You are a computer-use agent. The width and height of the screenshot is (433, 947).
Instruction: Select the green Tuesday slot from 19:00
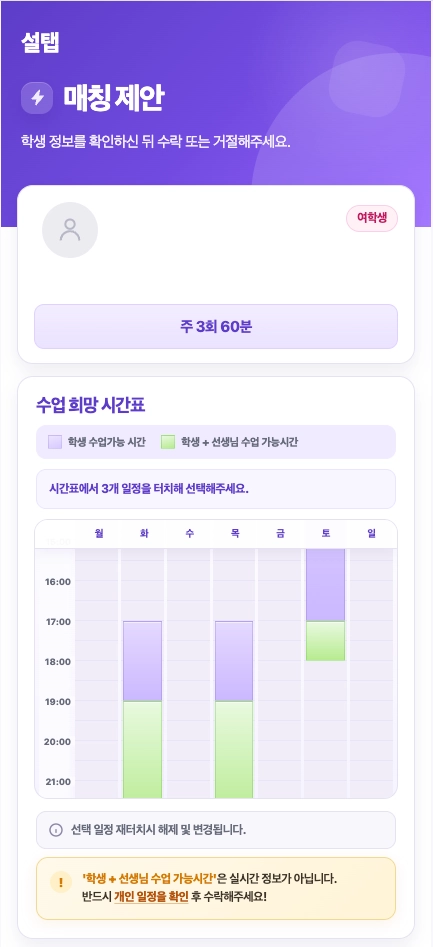(143, 750)
